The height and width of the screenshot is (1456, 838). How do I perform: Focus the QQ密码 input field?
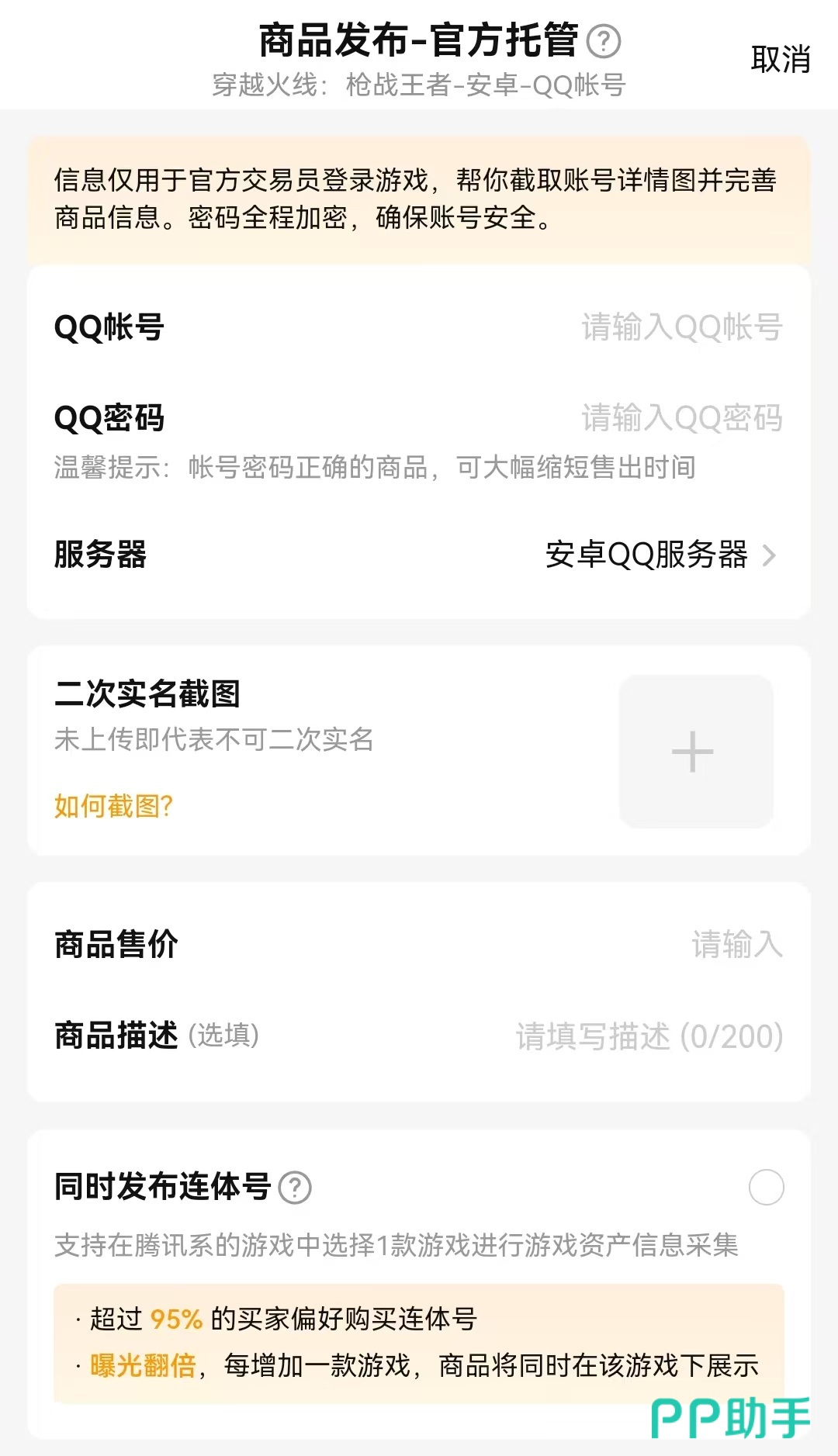tap(681, 418)
